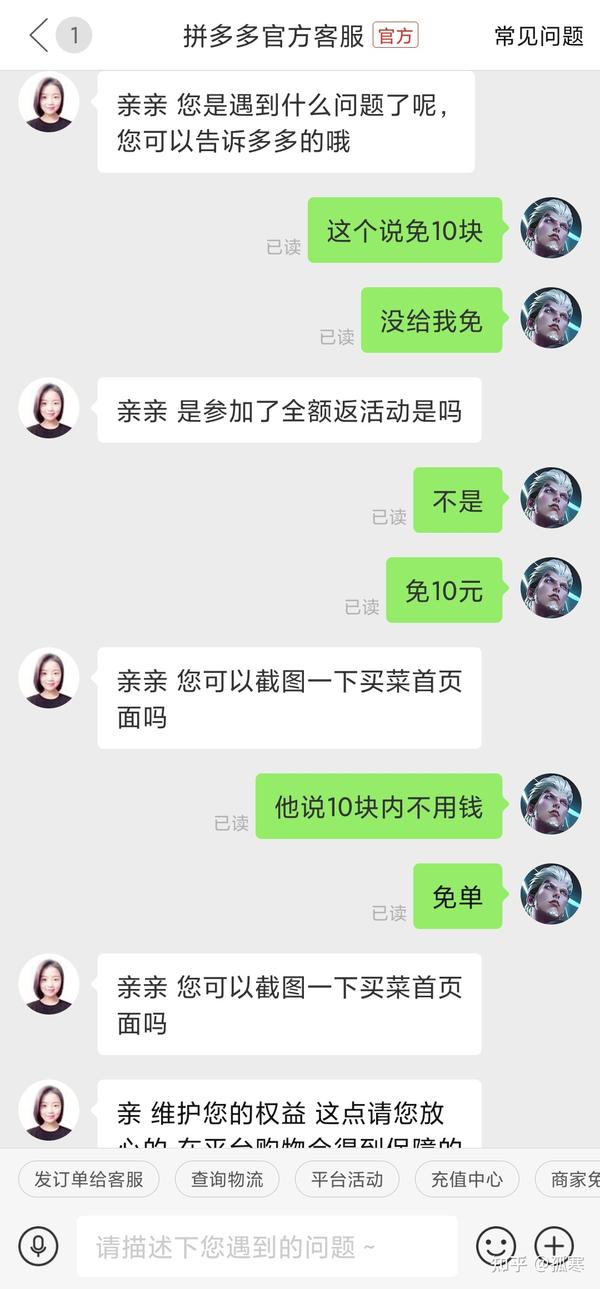Focus the message input field
This screenshot has height=1289, width=600.
(x=266, y=1246)
